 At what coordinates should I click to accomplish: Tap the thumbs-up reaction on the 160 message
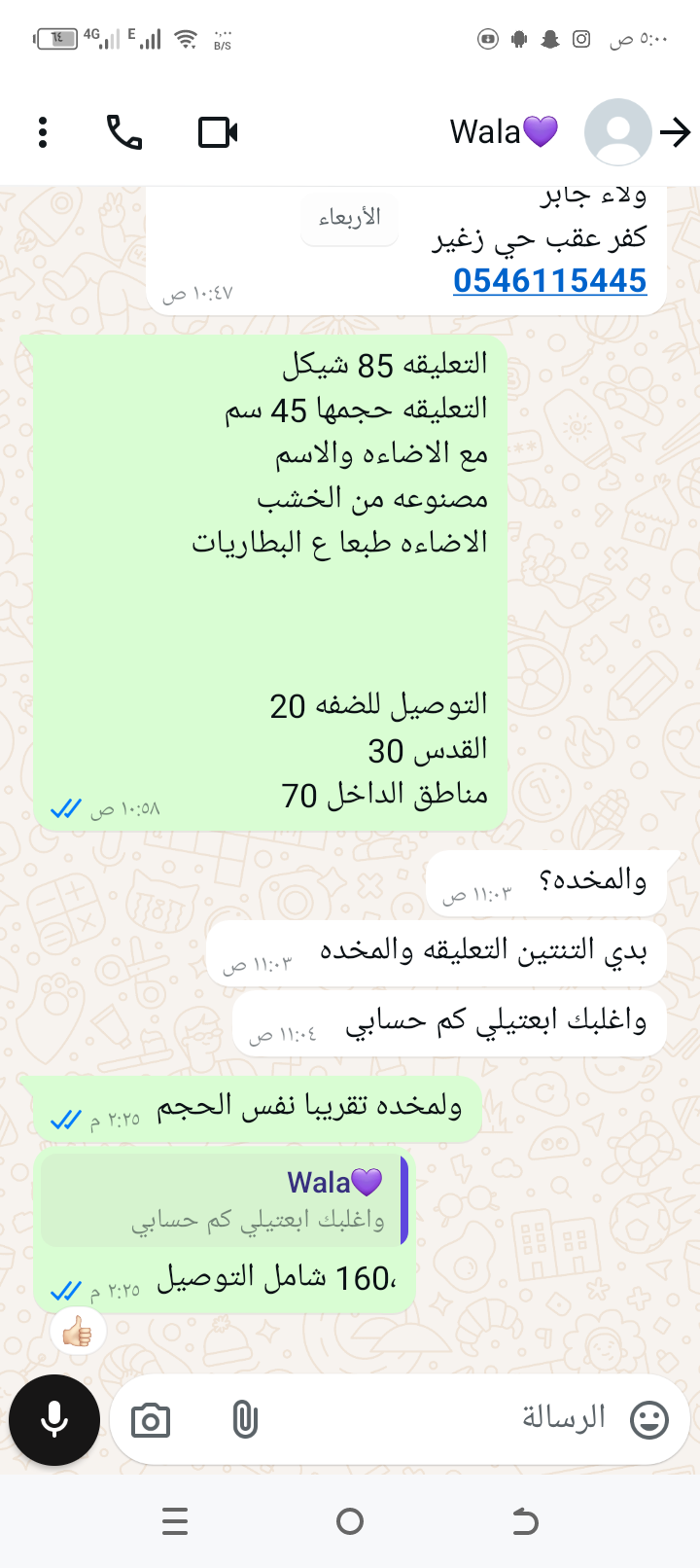pos(78,1332)
